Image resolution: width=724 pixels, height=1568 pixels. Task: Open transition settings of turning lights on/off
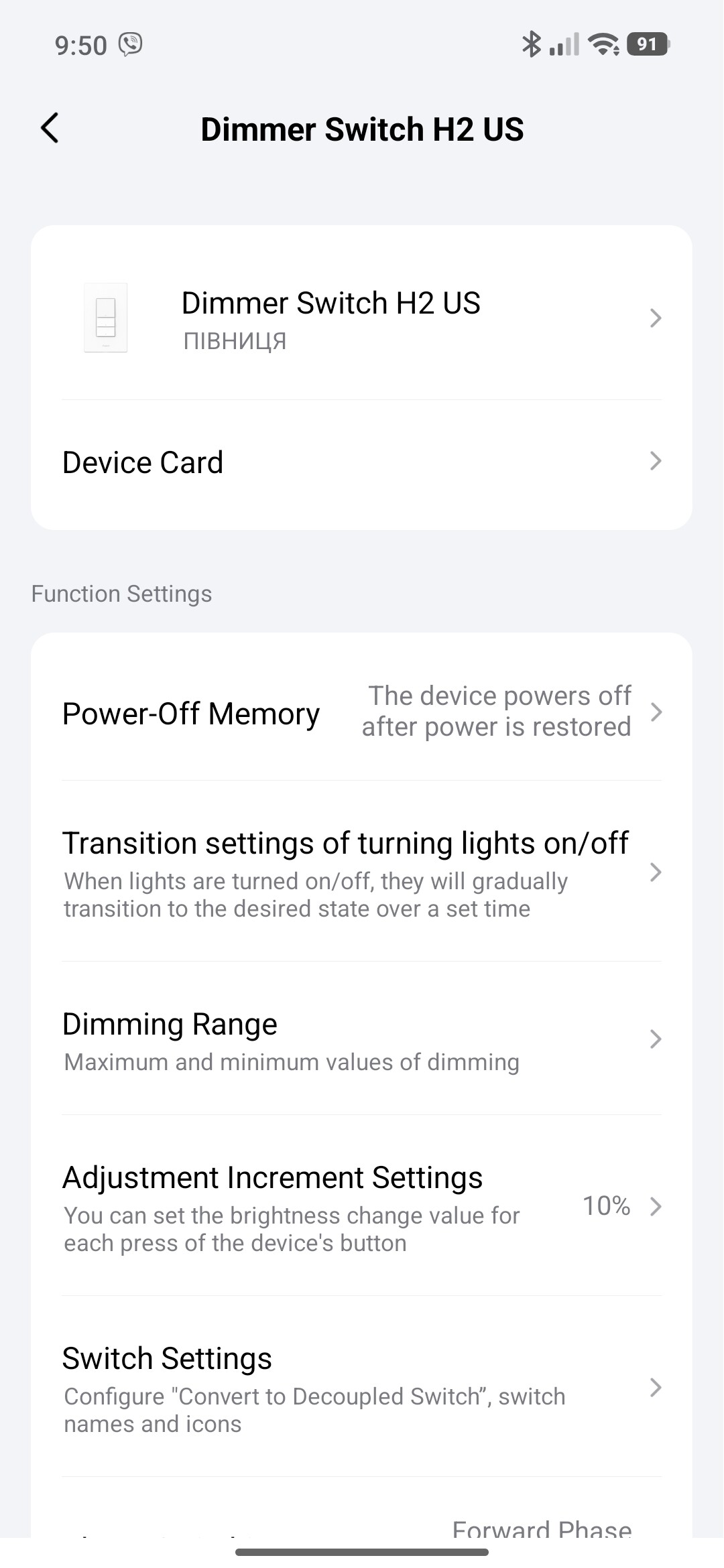click(x=362, y=872)
